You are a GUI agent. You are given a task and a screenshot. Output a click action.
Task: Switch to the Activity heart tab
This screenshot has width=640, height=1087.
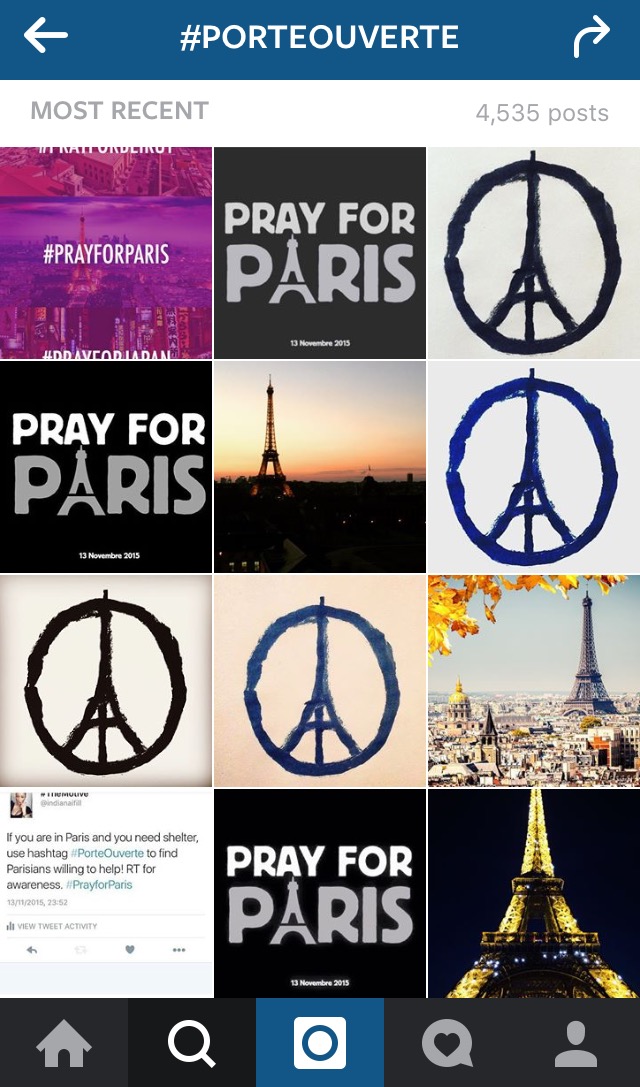tap(447, 1043)
